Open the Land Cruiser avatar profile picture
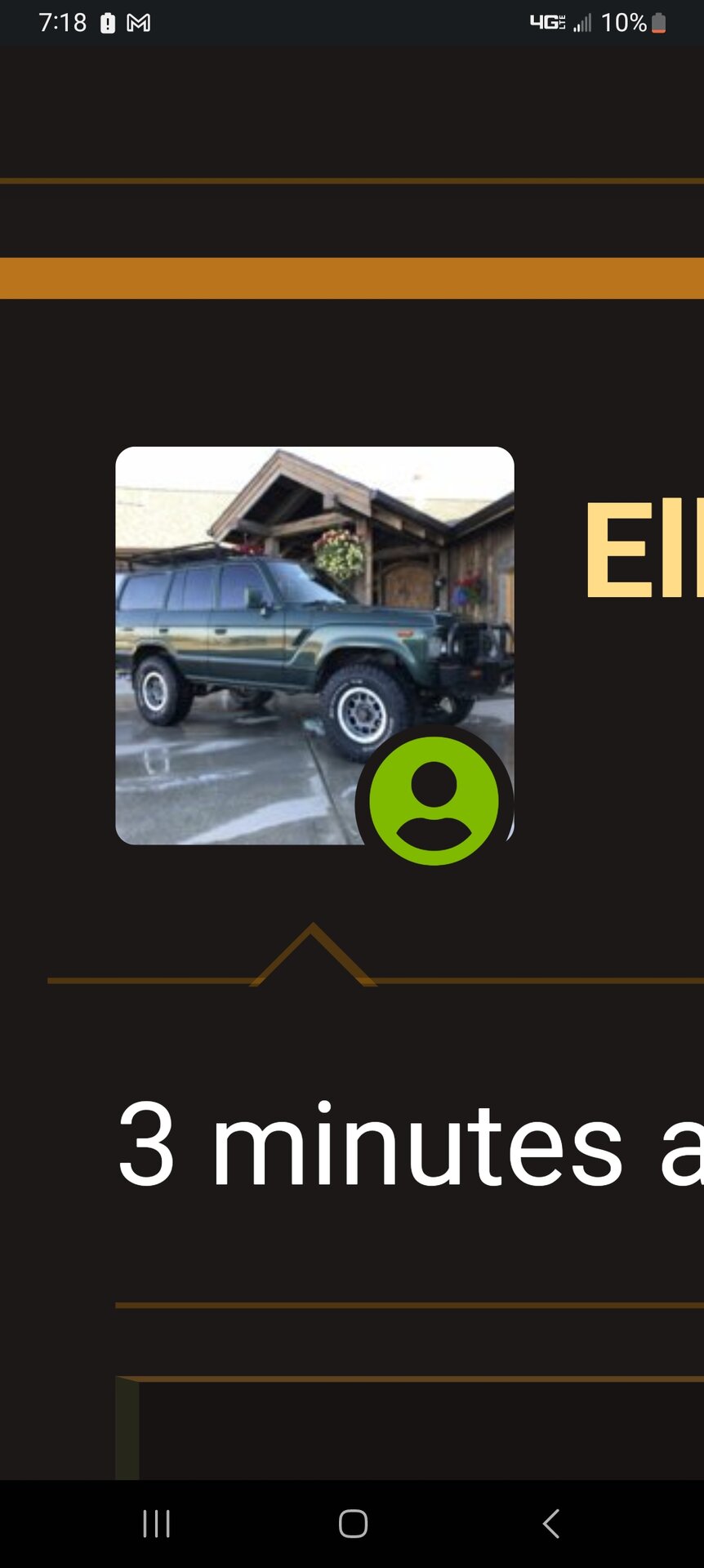Image resolution: width=704 pixels, height=1568 pixels. [x=314, y=645]
